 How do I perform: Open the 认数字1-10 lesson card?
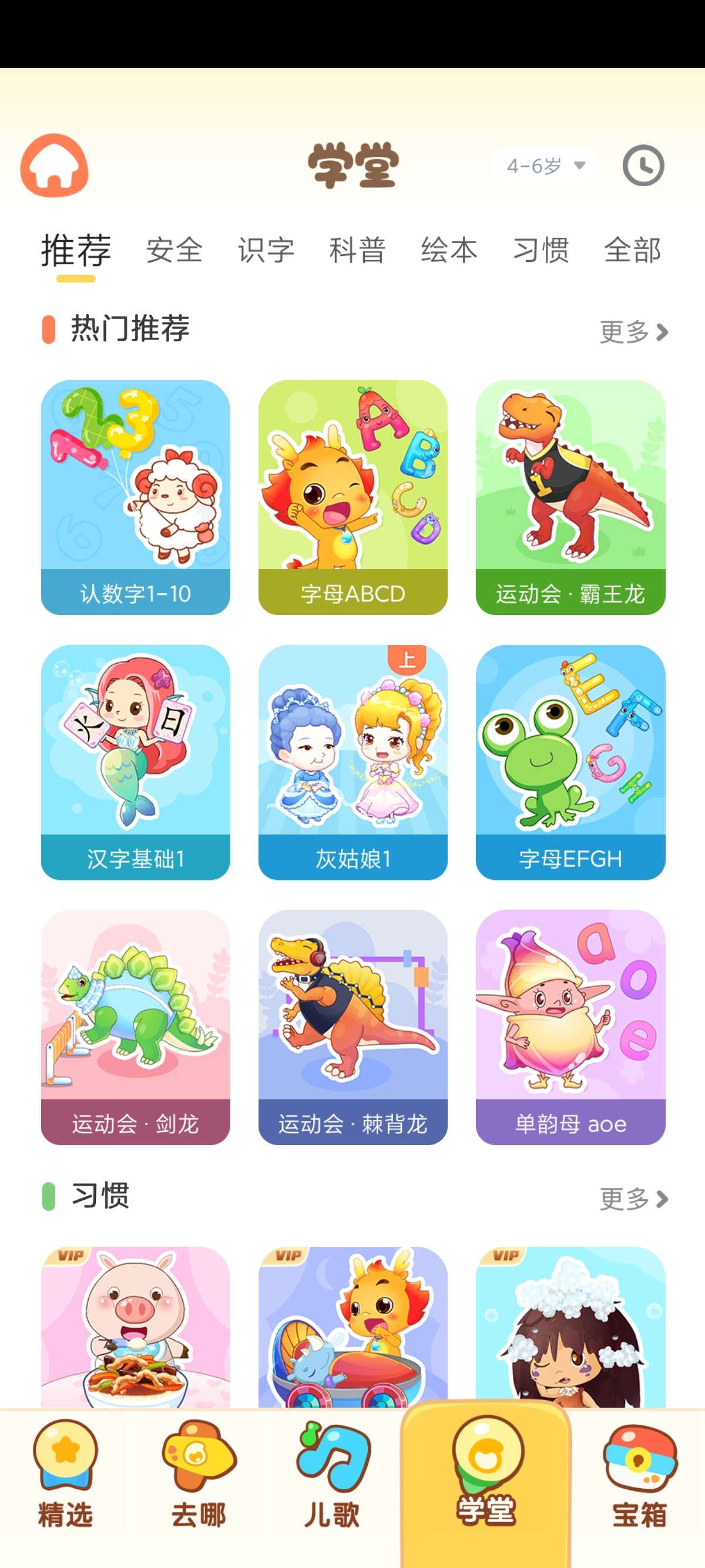136,497
